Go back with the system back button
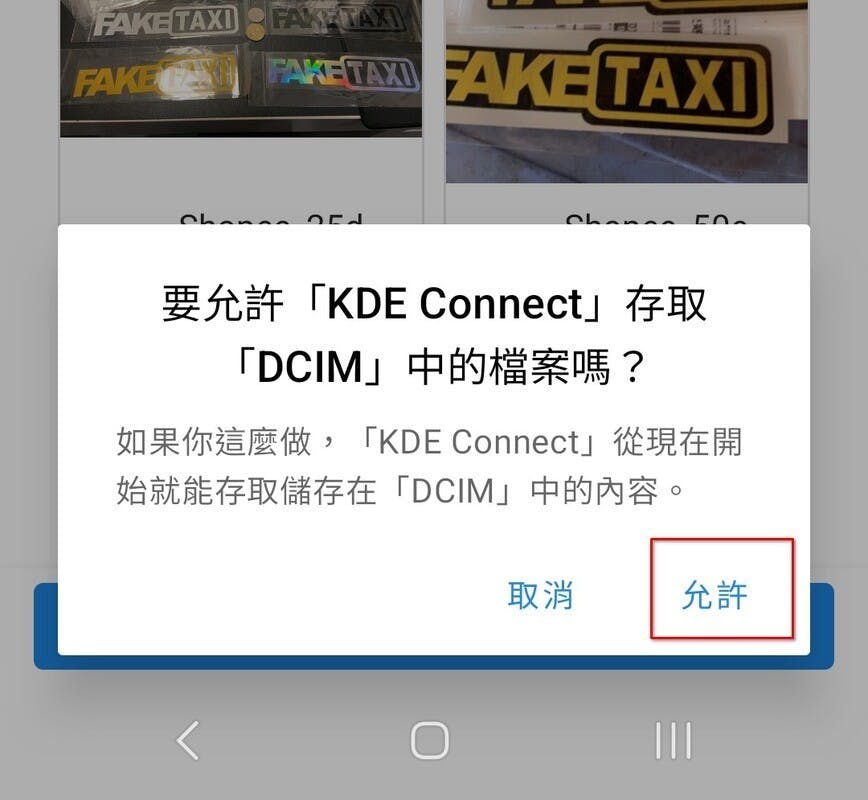868x800 pixels. 187,741
